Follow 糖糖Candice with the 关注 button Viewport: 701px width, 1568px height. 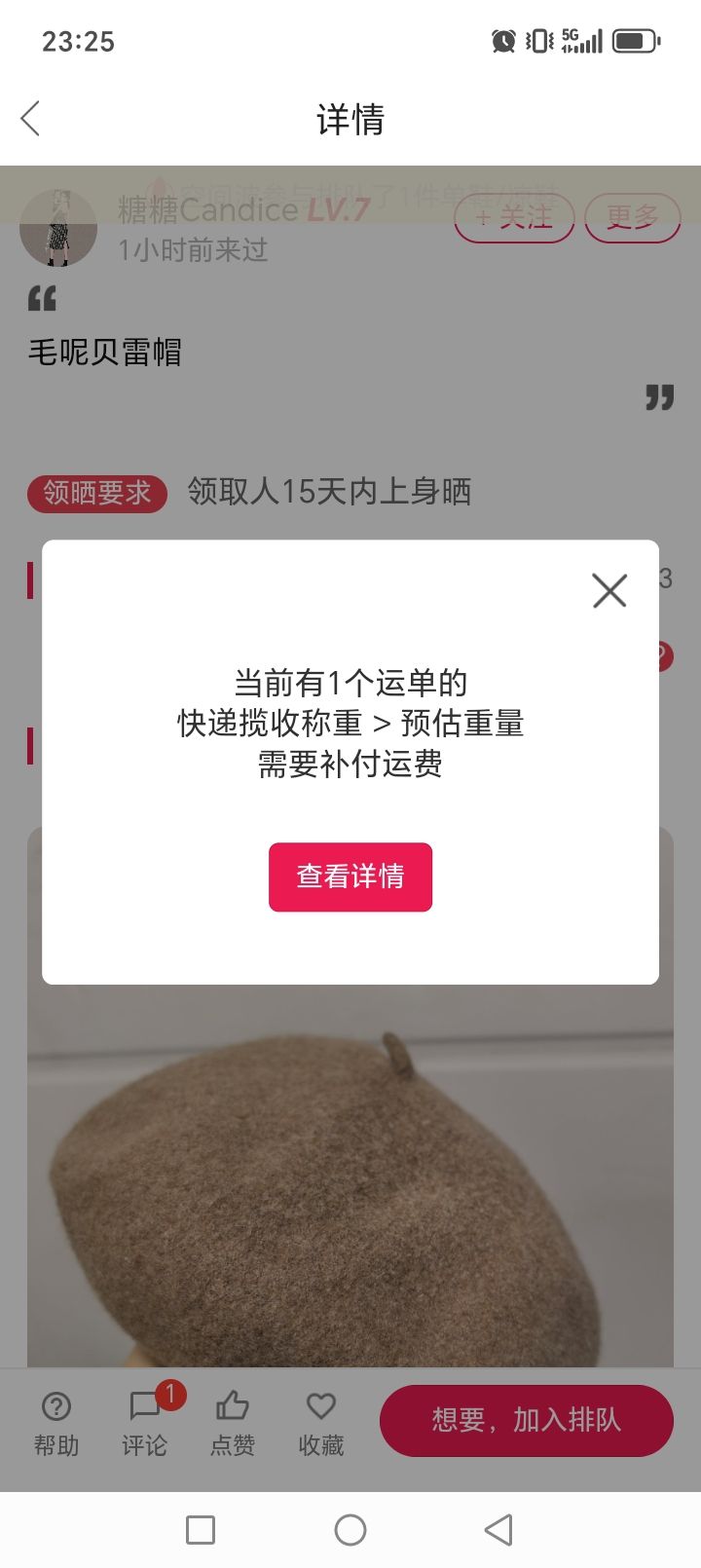click(x=514, y=216)
